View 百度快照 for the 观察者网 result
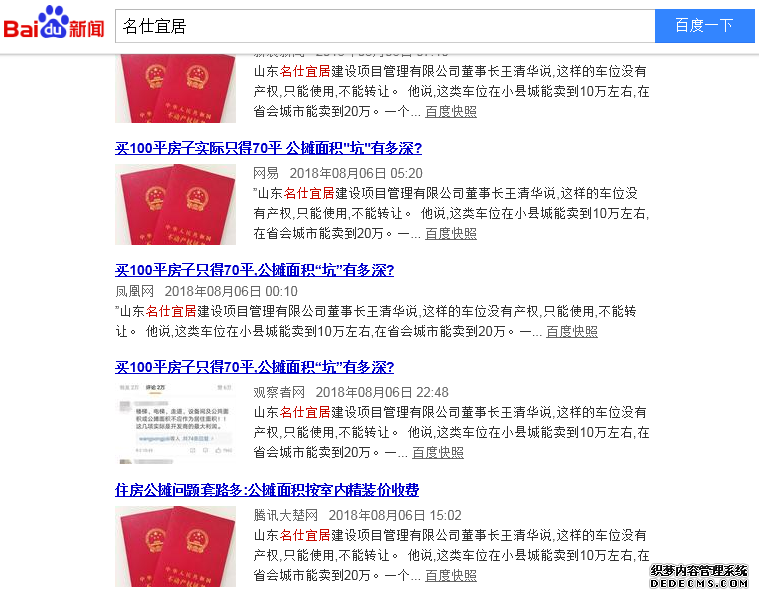The image size is (759, 598). [438, 452]
